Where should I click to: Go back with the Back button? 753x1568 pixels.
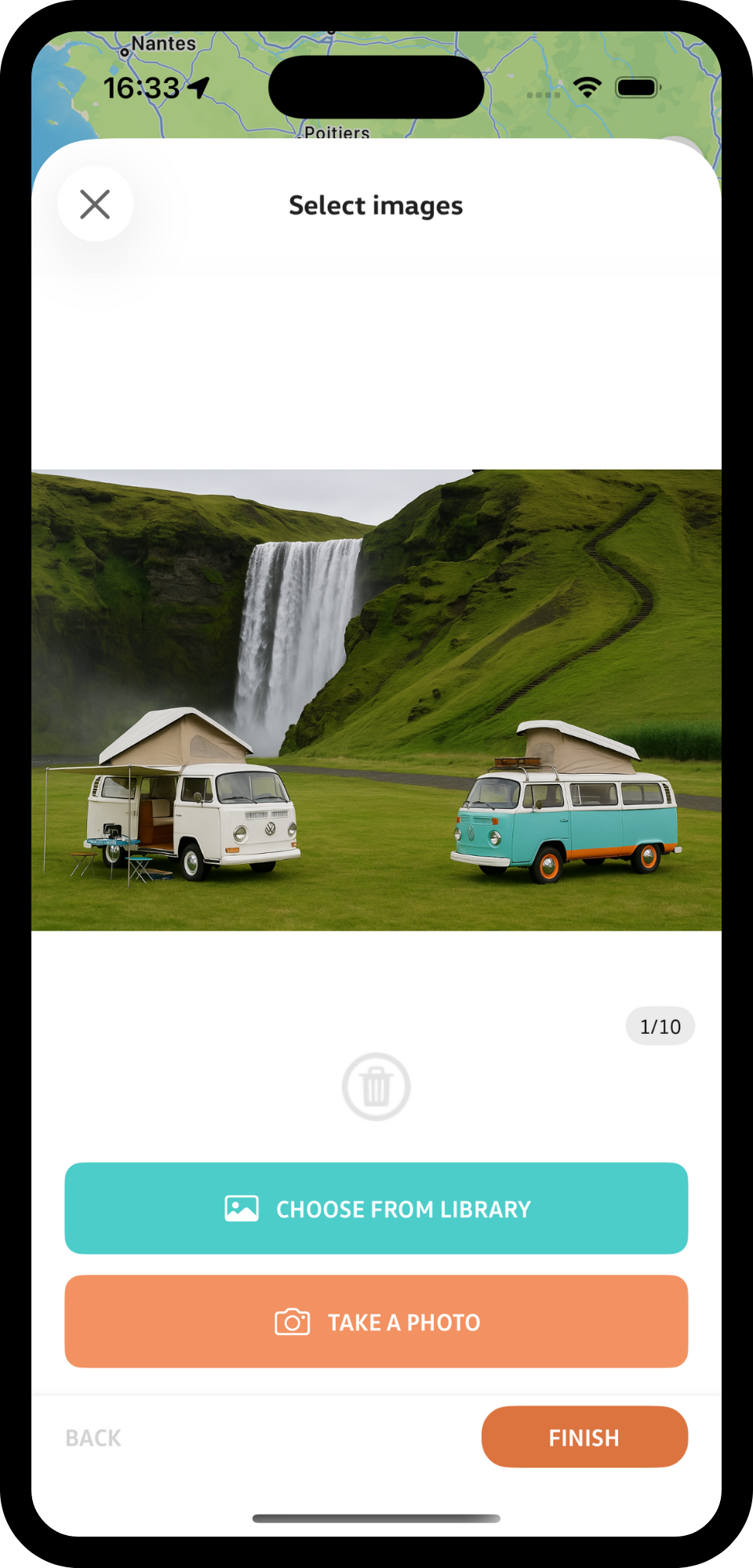tap(93, 1438)
